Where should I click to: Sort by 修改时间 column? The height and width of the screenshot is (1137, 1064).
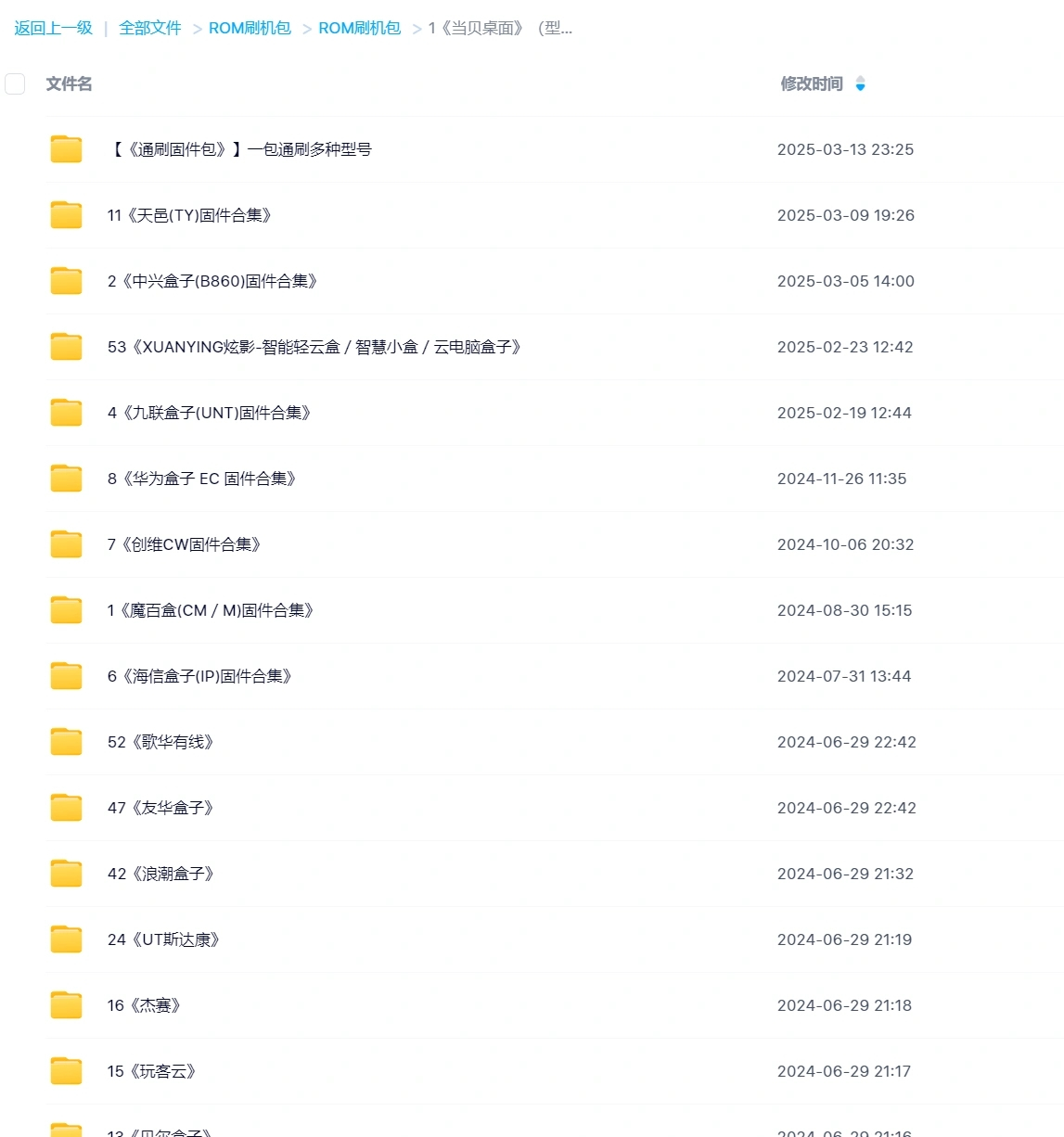[812, 83]
